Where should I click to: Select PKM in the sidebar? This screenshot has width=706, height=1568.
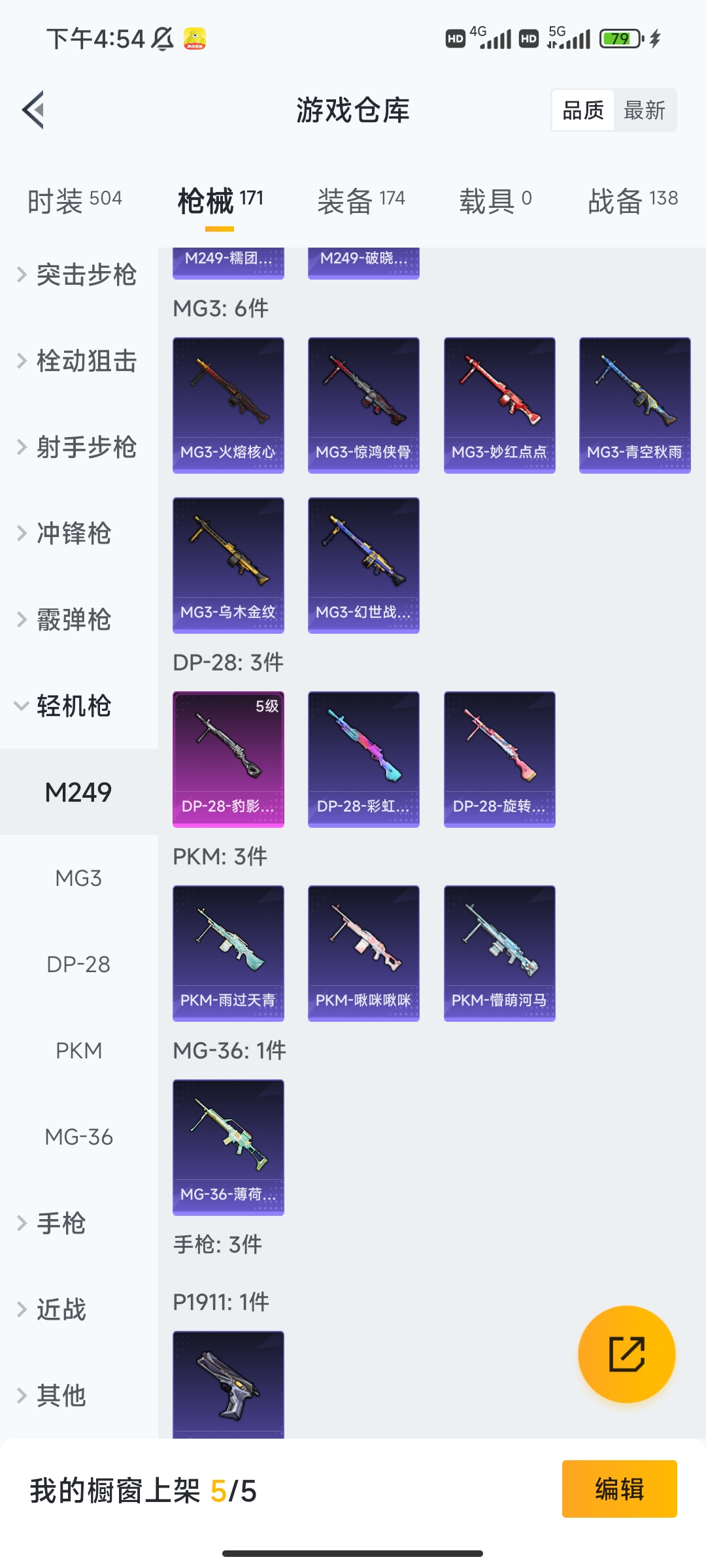(78, 1051)
